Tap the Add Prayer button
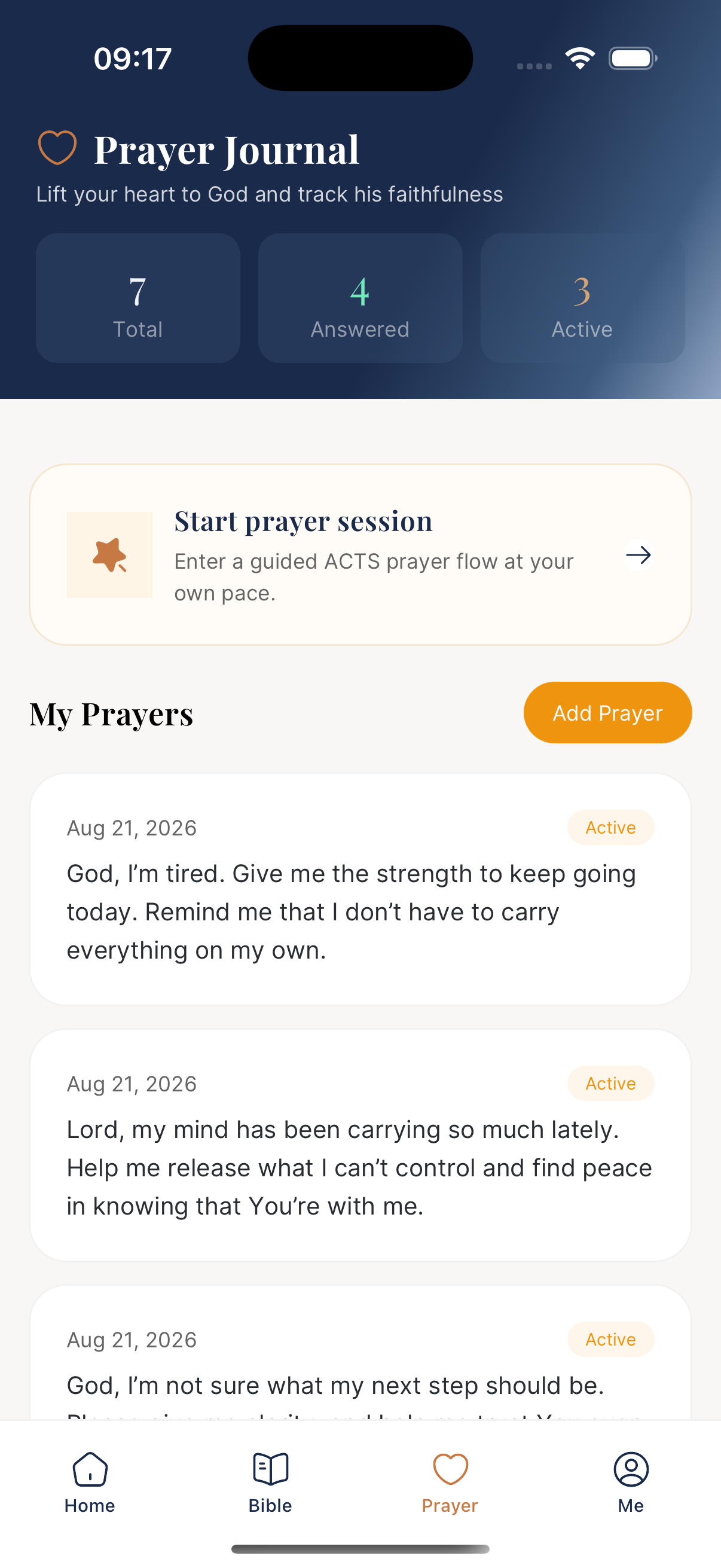The width and height of the screenshot is (721, 1568). pyautogui.click(x=607, y=712)
